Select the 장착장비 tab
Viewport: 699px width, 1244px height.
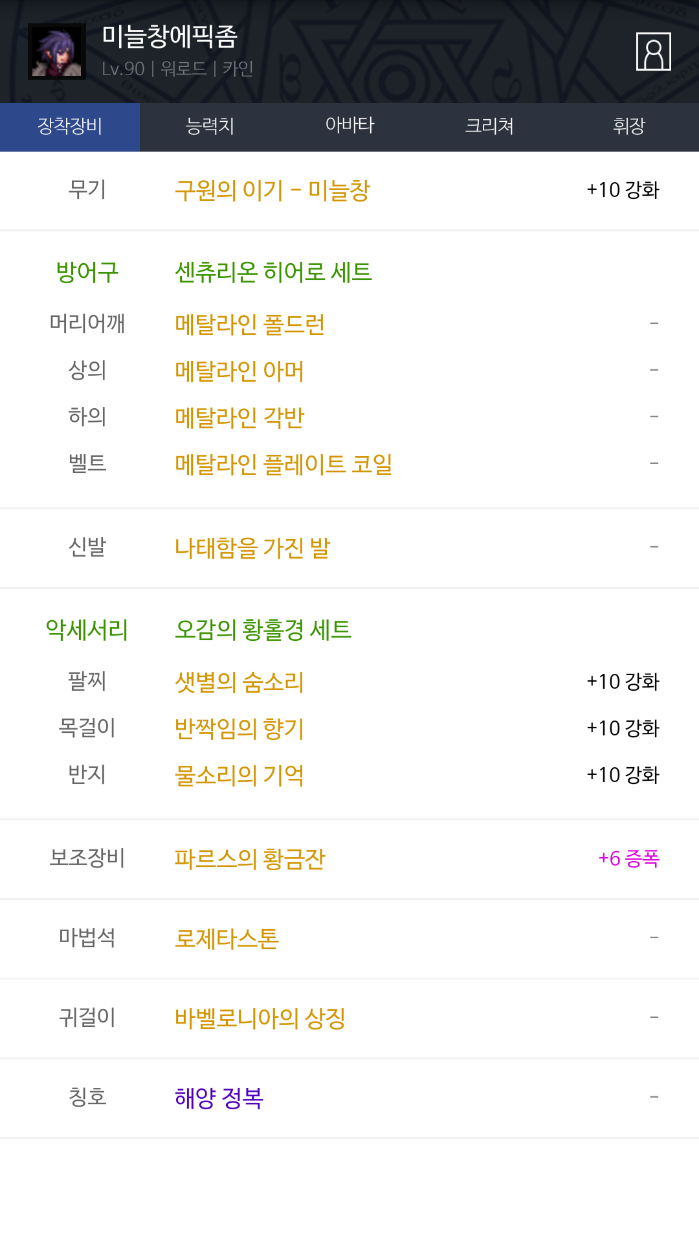[x=70, y=127]
